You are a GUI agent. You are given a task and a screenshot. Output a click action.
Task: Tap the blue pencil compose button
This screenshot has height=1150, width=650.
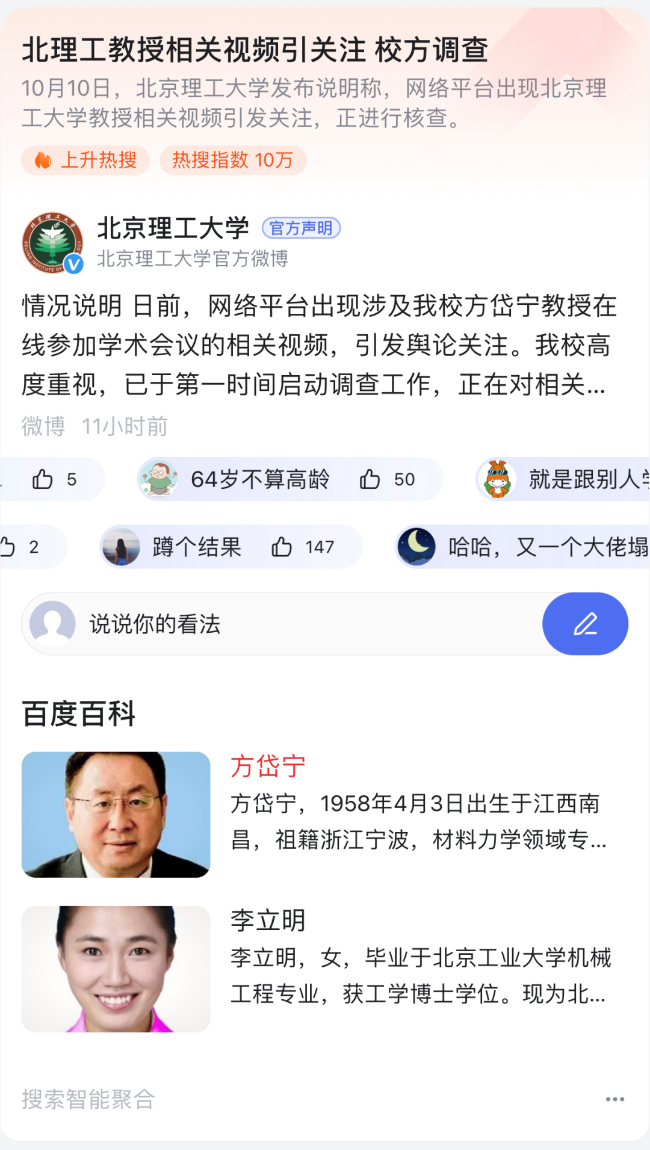click(x=585, y=624)
